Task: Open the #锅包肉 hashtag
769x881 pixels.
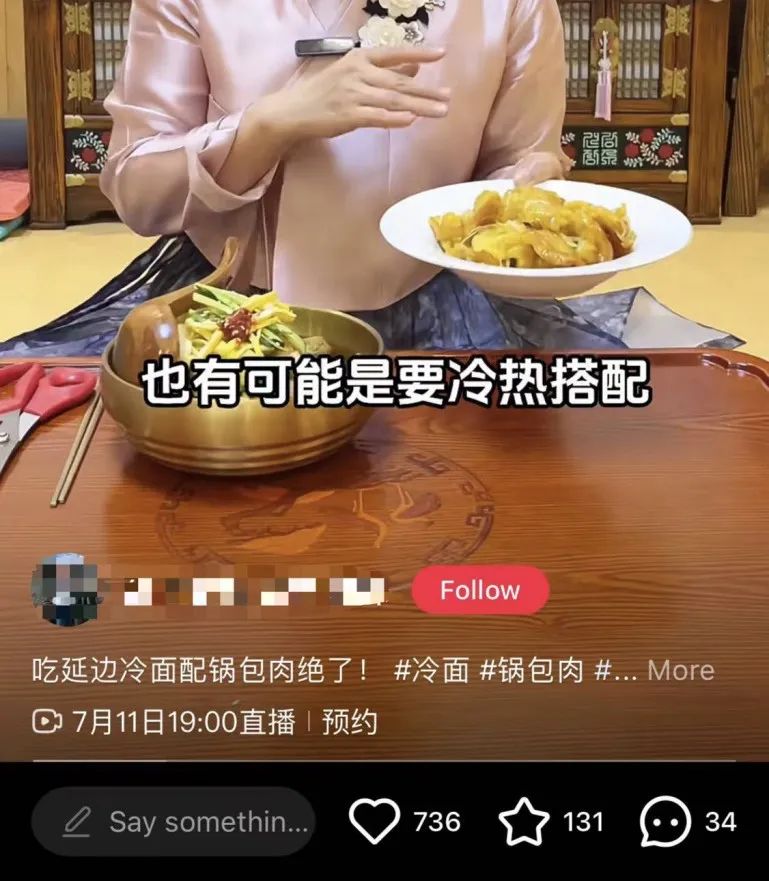Action: pos(531,670)
